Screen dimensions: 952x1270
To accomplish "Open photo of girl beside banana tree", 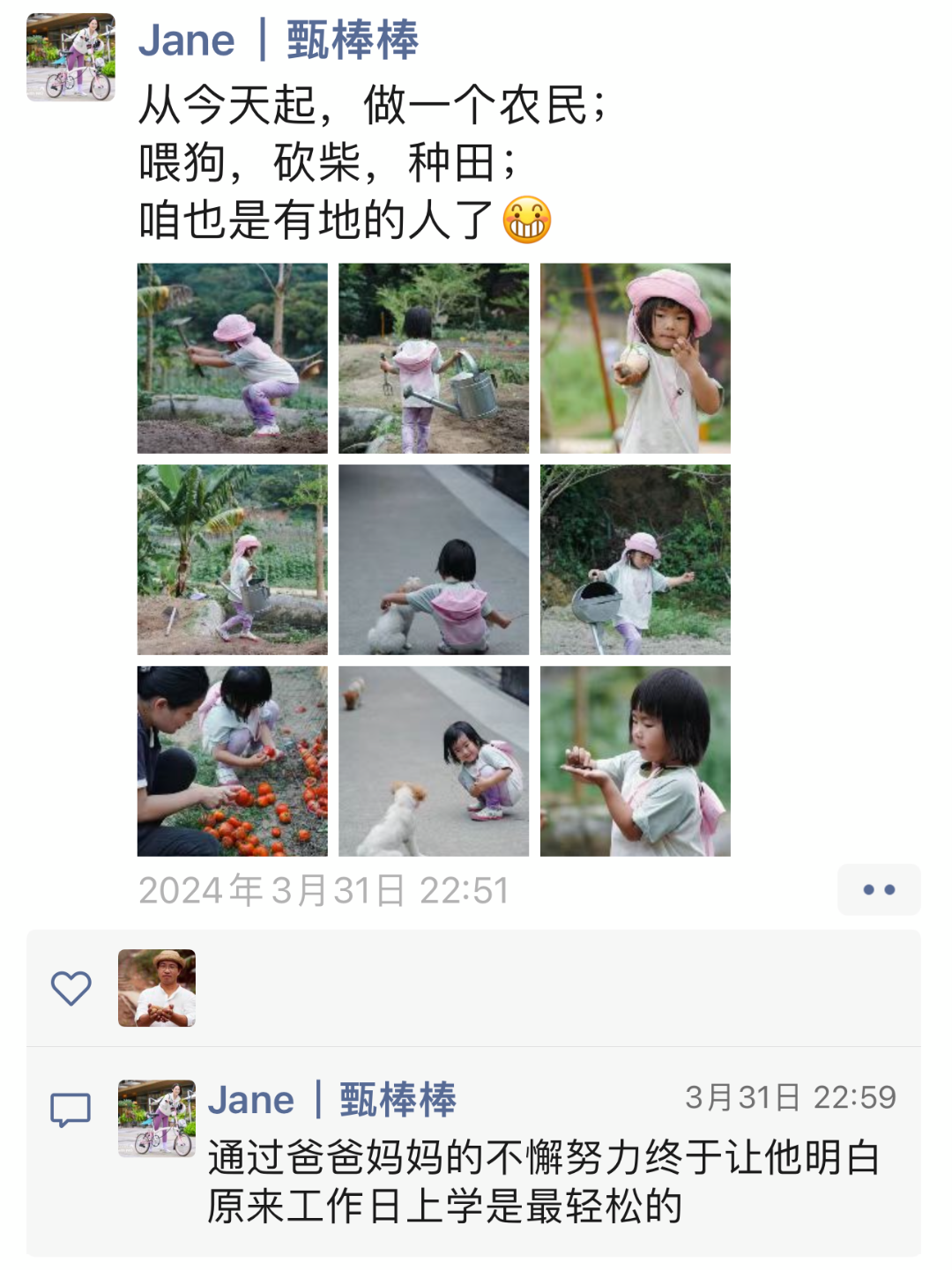I will tap(232, 560).
